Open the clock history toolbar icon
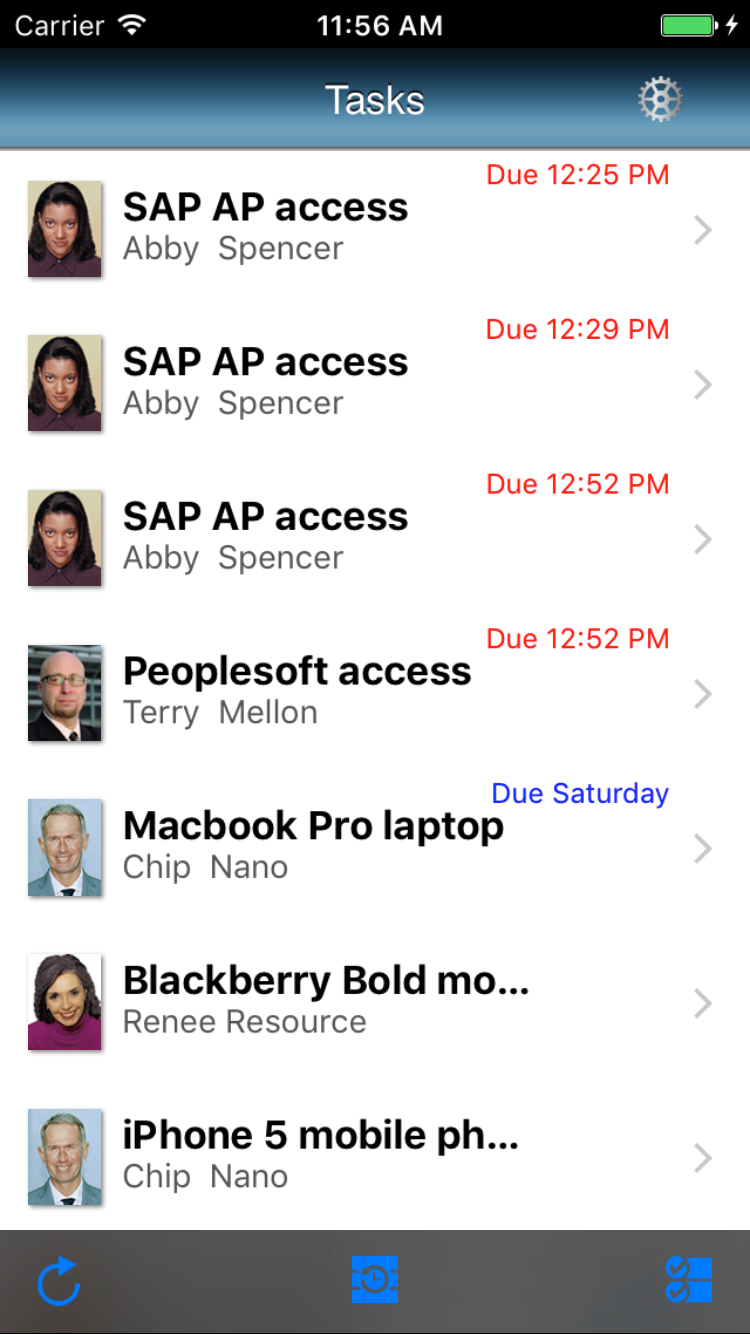Viewport: 750px width, 1334px height. [375, 1280]
